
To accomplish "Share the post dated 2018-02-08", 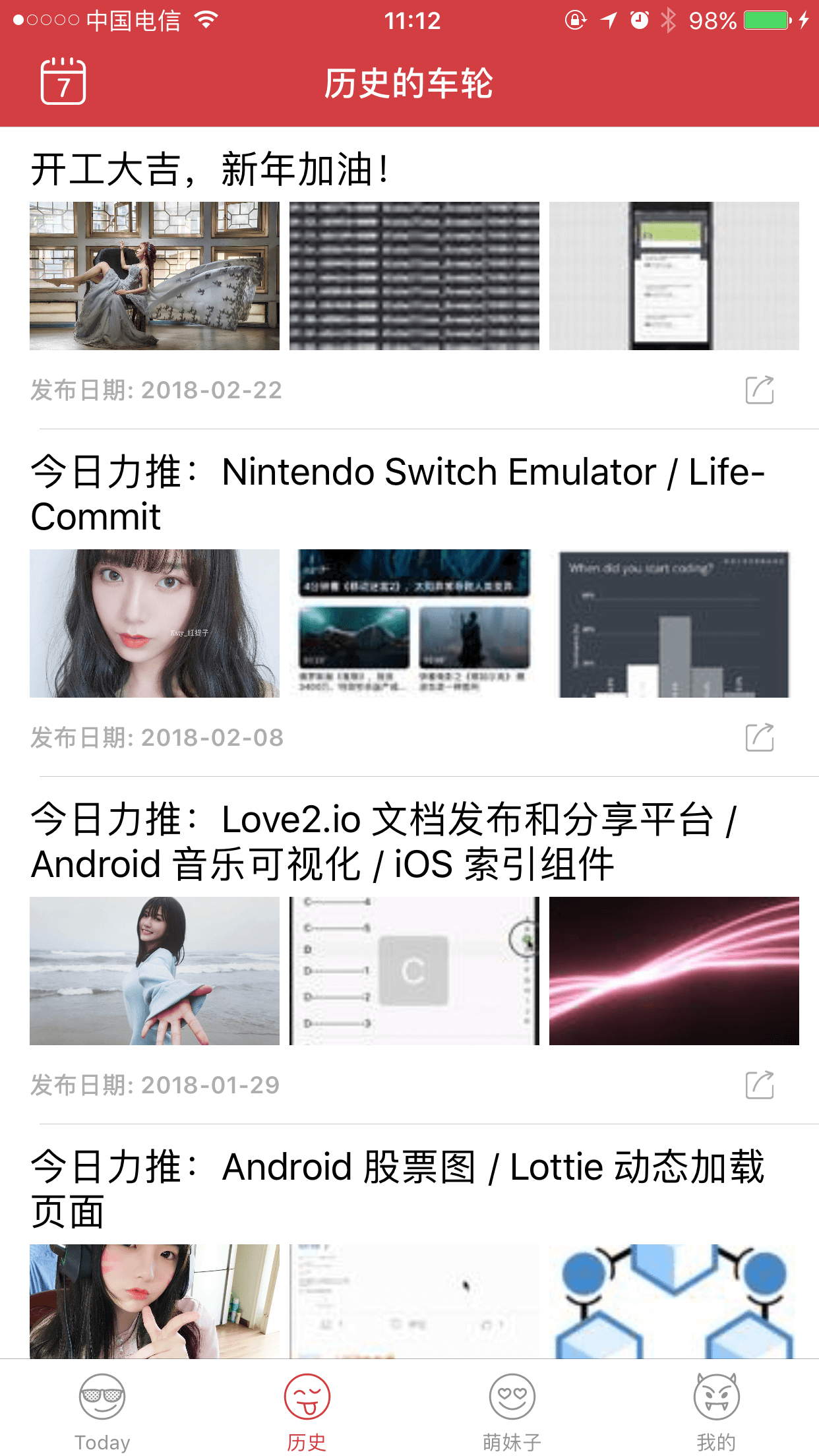I will (x=760, y=737).
